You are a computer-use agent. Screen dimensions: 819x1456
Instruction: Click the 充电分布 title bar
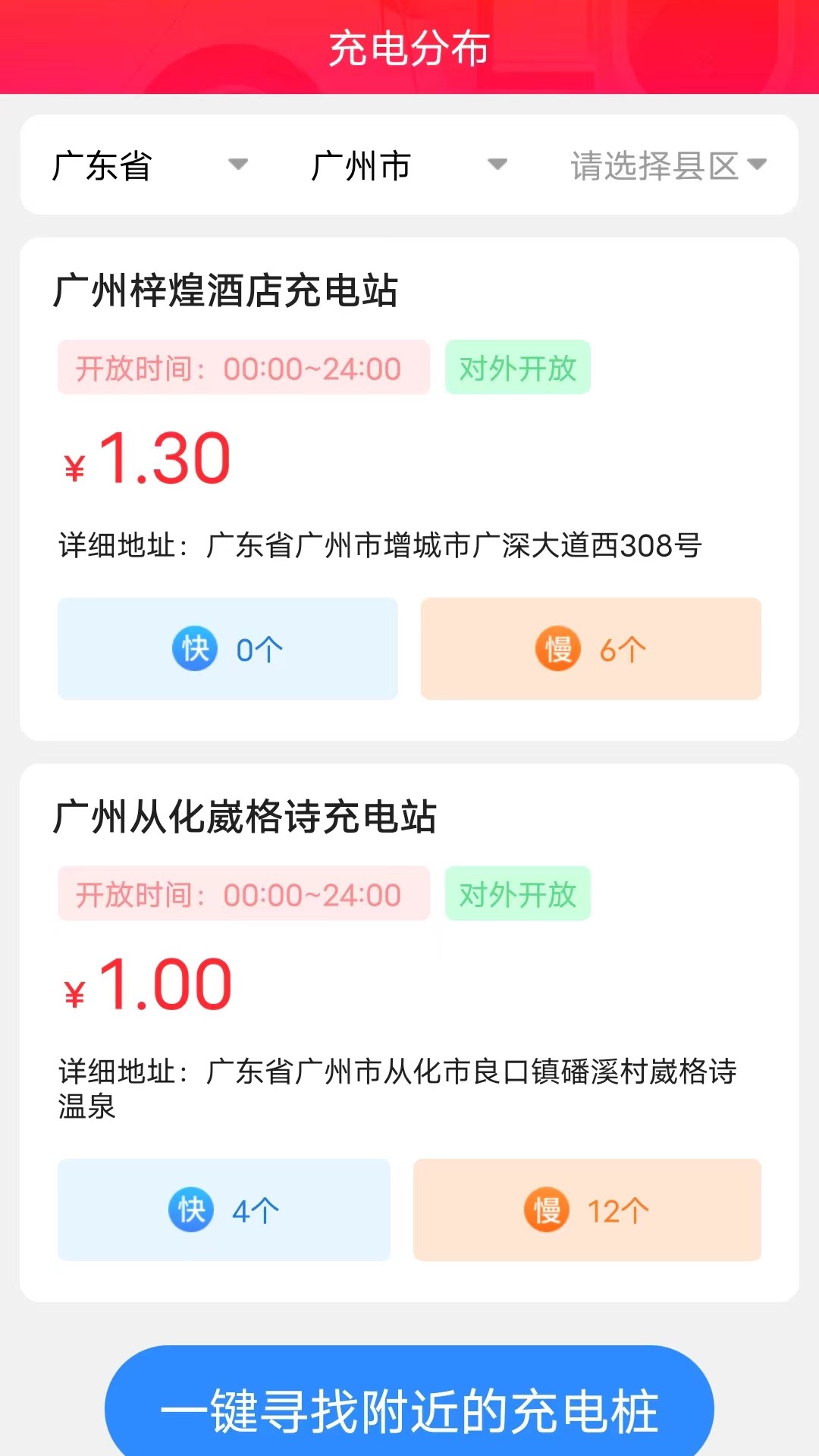tap(409, 48)
